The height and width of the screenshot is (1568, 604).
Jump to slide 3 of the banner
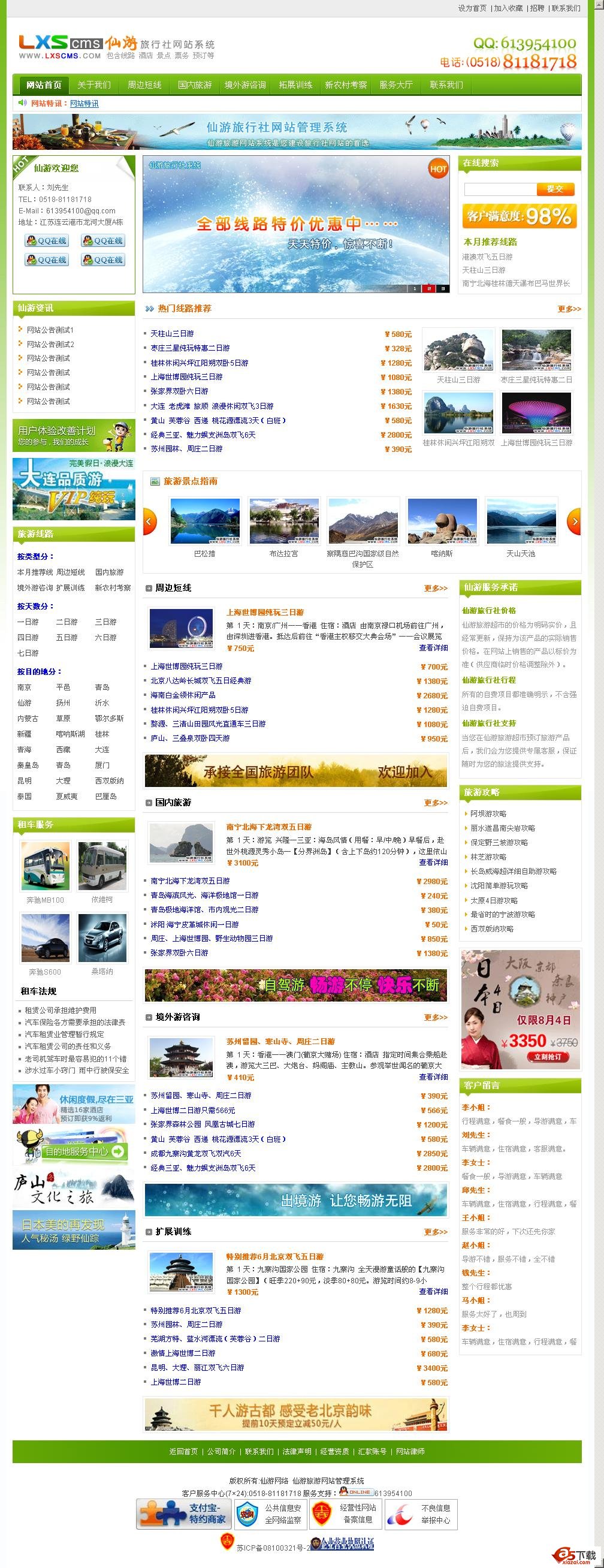[443, 288]
